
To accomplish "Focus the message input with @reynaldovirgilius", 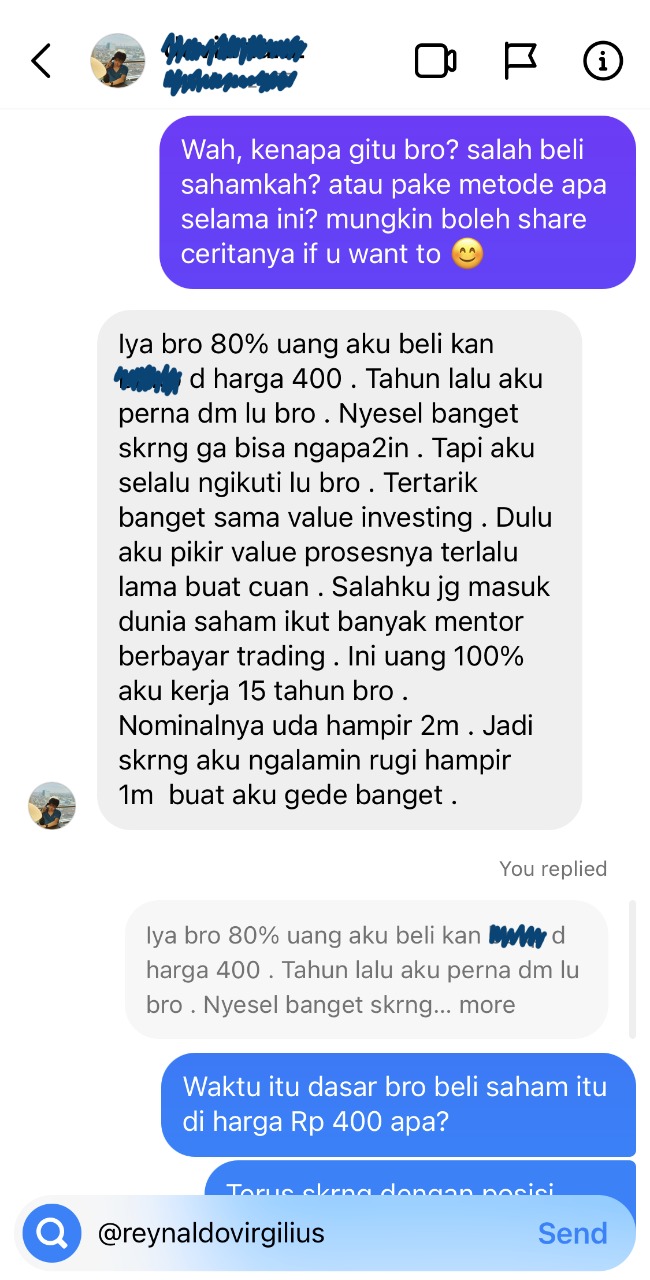I will click(x=300, y=1233).
